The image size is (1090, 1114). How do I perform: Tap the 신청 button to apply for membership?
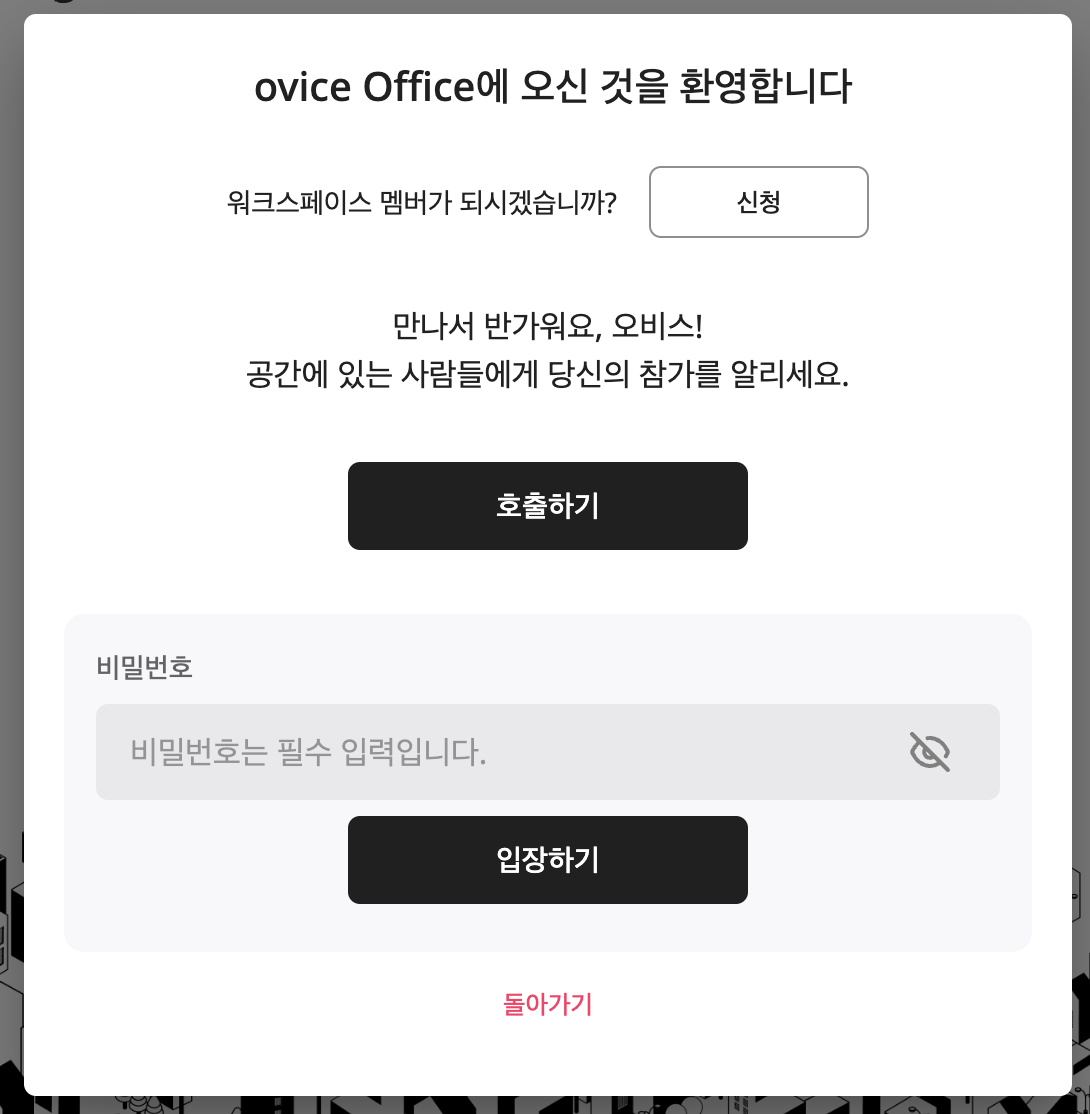click(x=758, y=202)
